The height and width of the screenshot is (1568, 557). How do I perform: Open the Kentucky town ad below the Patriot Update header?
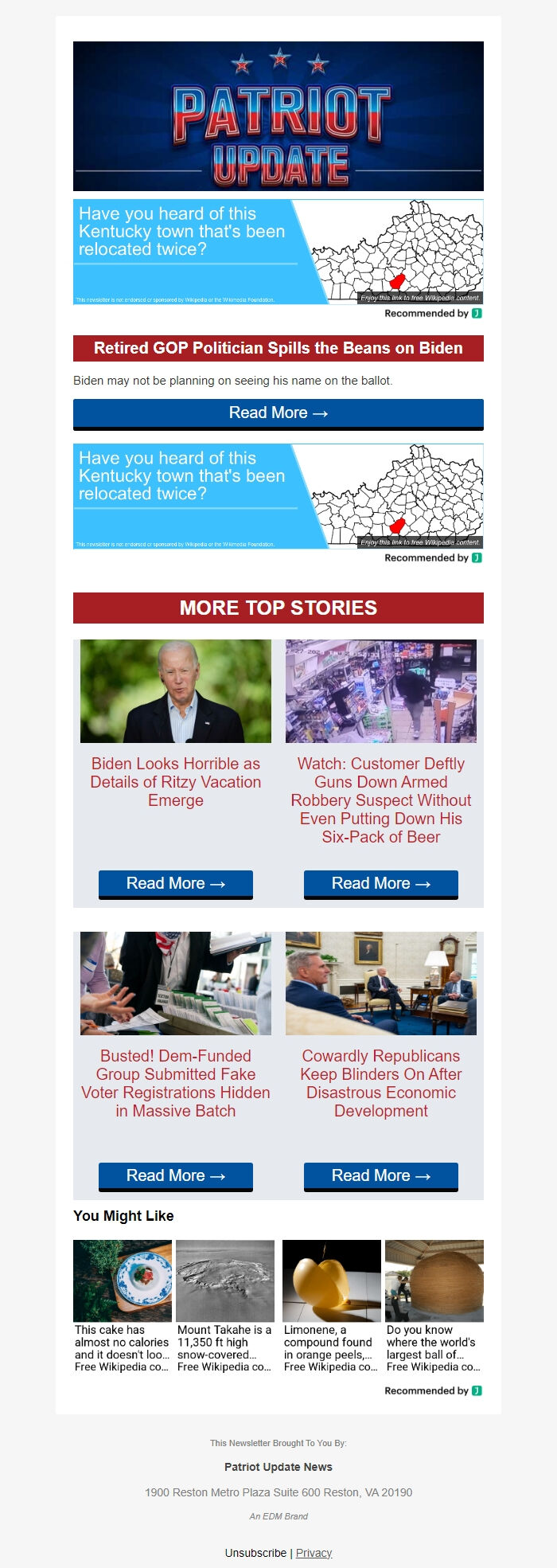[x=278, y=252]
